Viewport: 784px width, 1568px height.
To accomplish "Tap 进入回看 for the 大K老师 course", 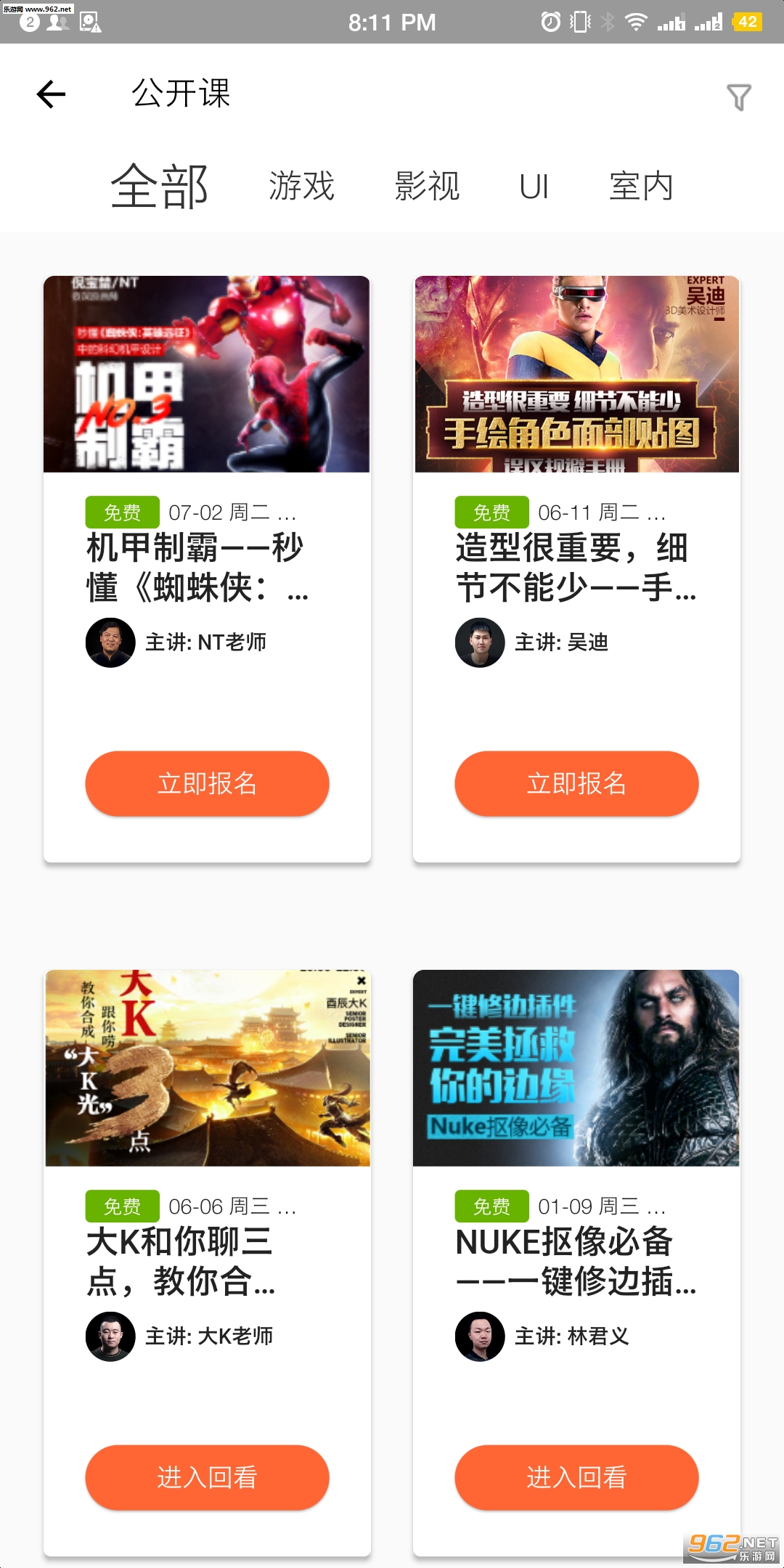I will click(x=207, y=1477).
